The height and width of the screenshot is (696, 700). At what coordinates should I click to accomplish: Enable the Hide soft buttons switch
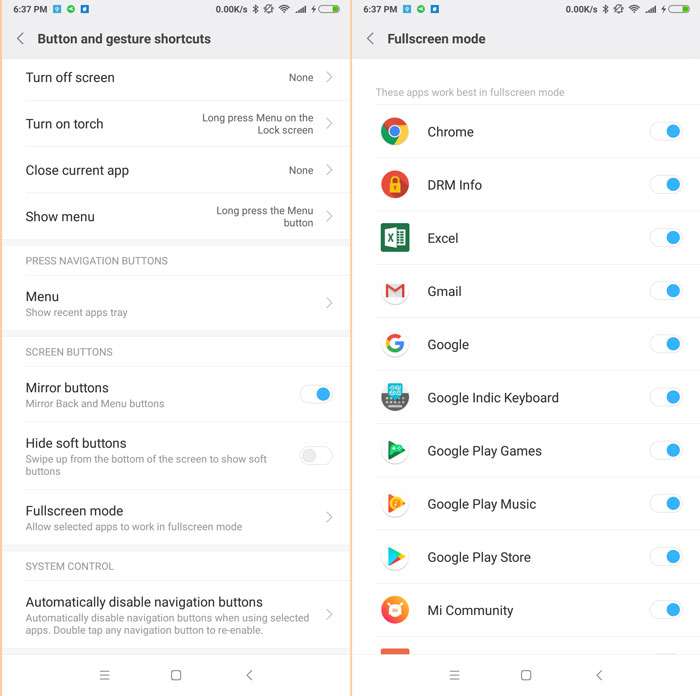click(316, 455)
